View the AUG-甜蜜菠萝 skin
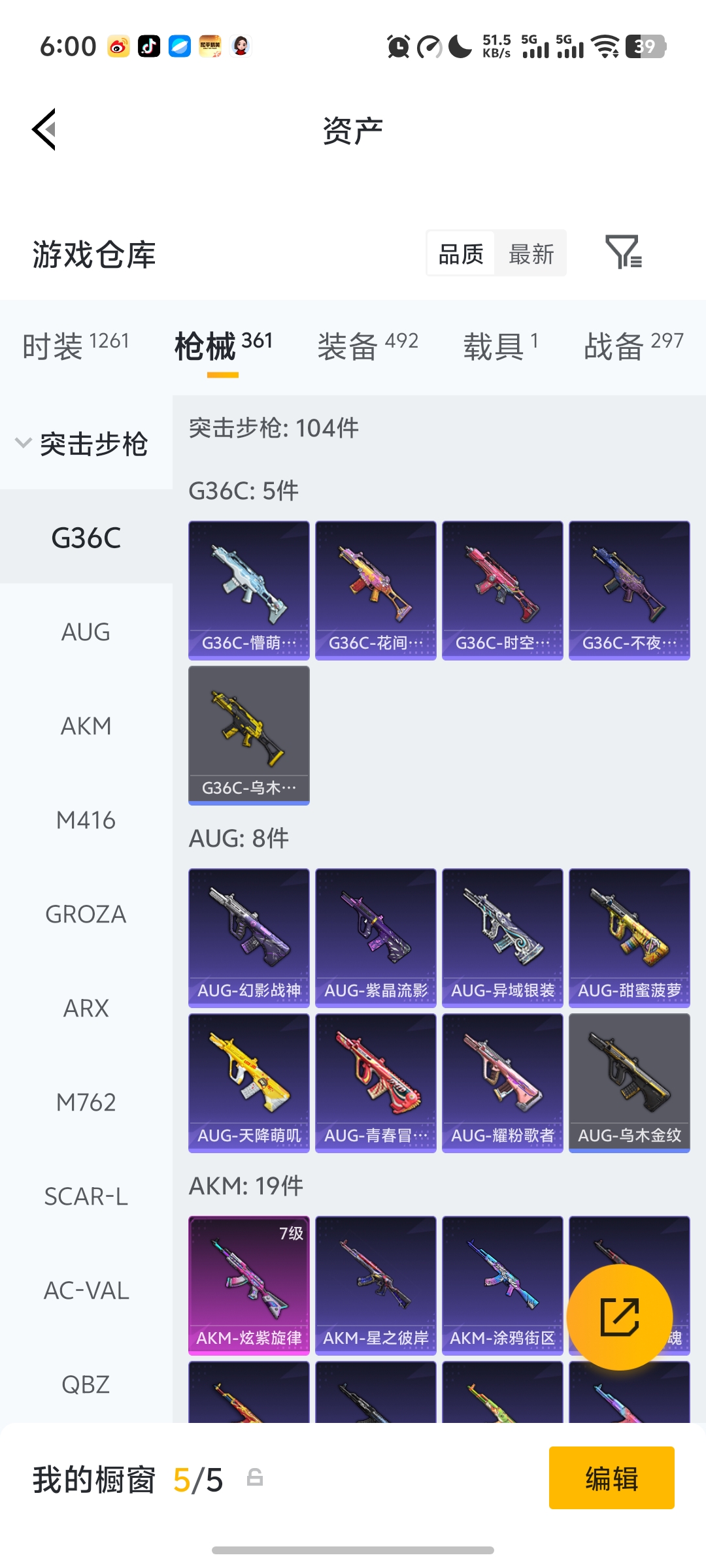Viewport: 706px width, 1568px height. pyautogui.click(x=630, y=938)
